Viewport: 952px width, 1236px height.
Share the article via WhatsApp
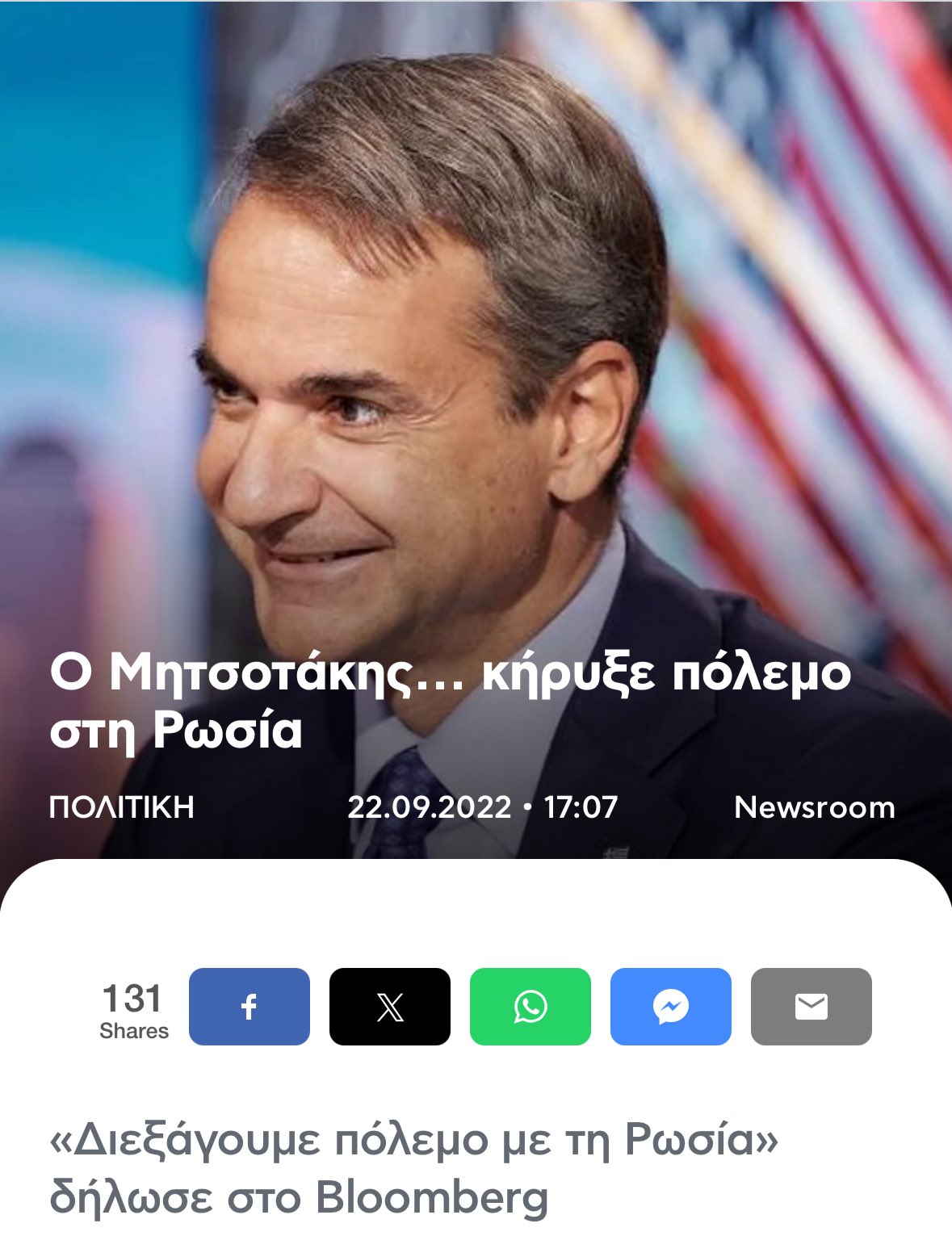530,1007
